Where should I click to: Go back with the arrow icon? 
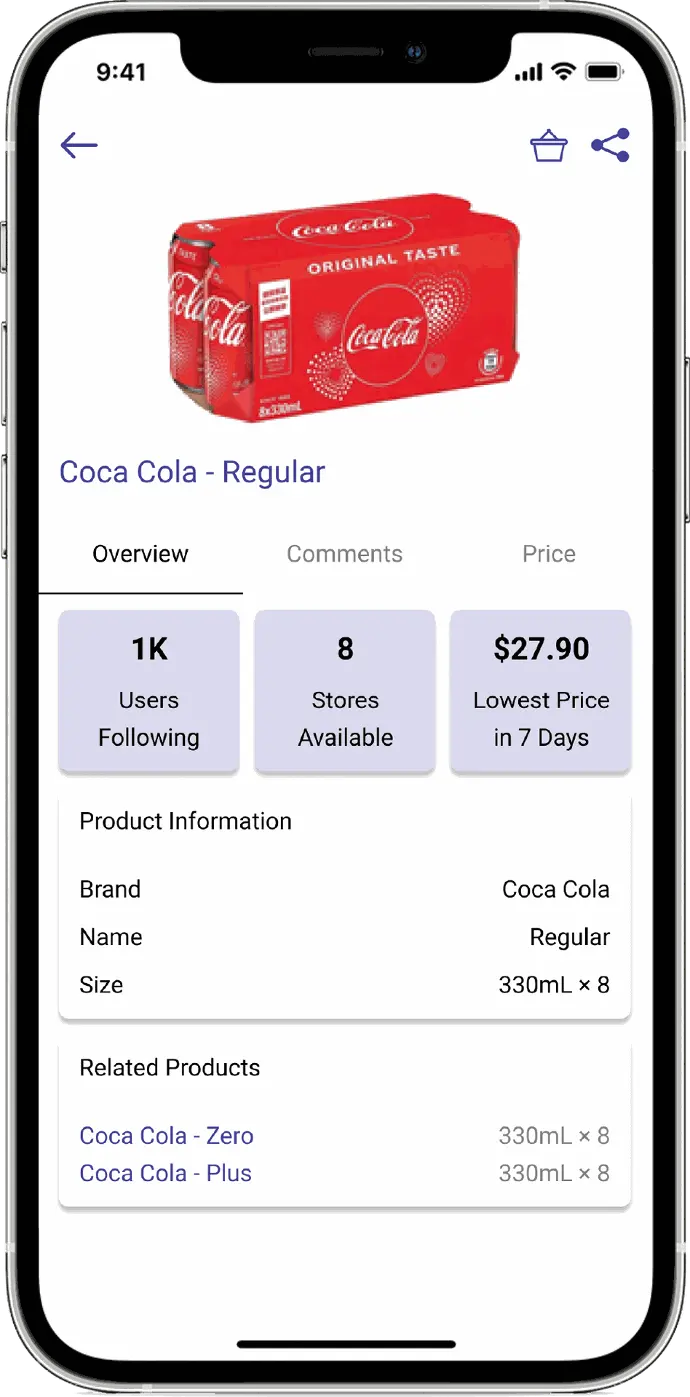click(x=79, y=146)
